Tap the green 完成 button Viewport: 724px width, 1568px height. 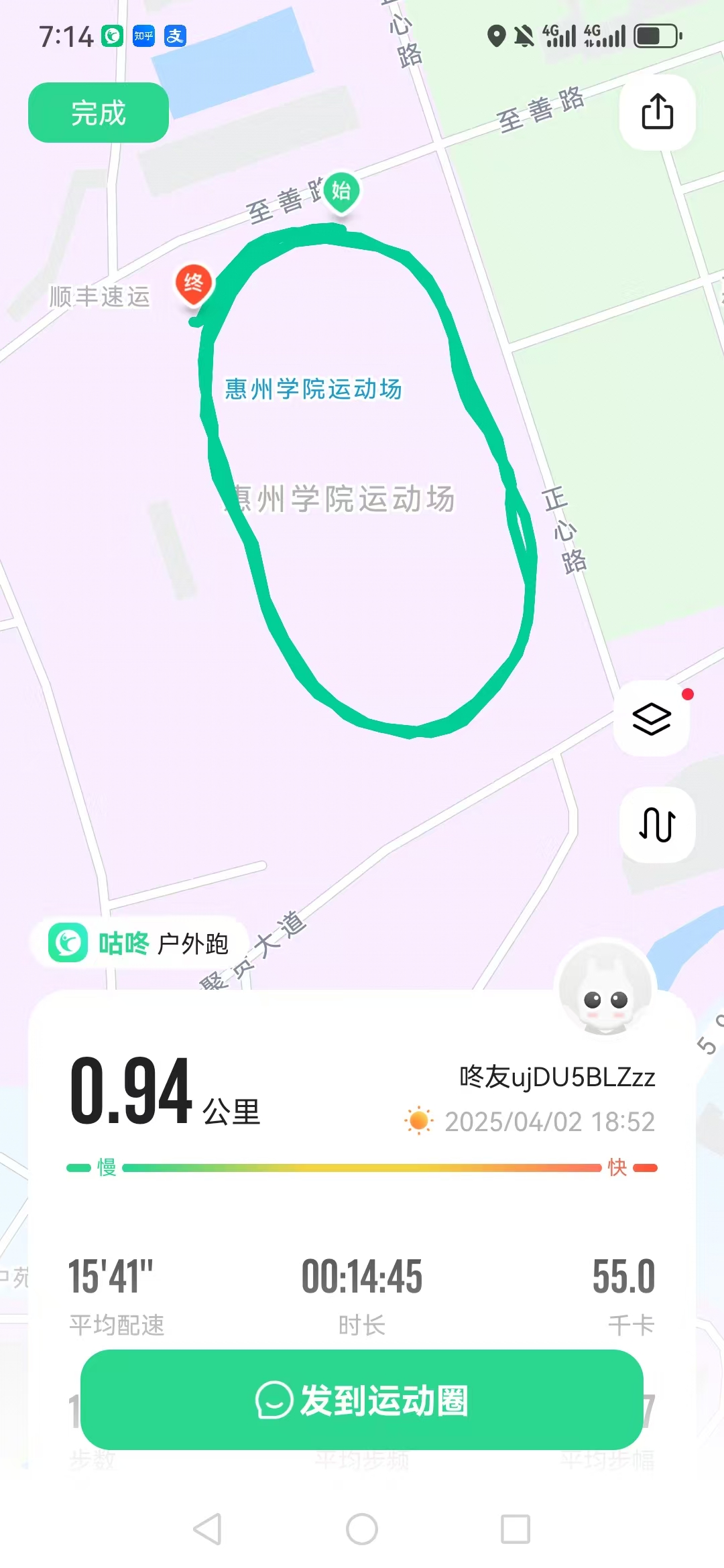(98, 113)
